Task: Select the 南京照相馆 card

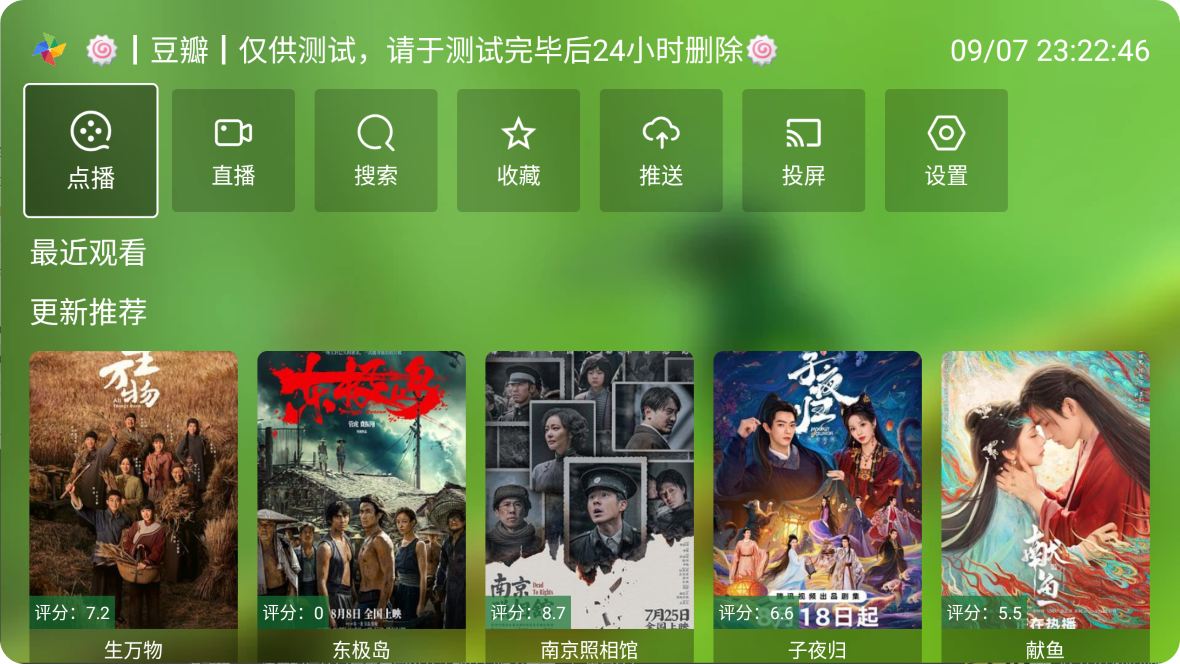Action: (x=589, y=490)
